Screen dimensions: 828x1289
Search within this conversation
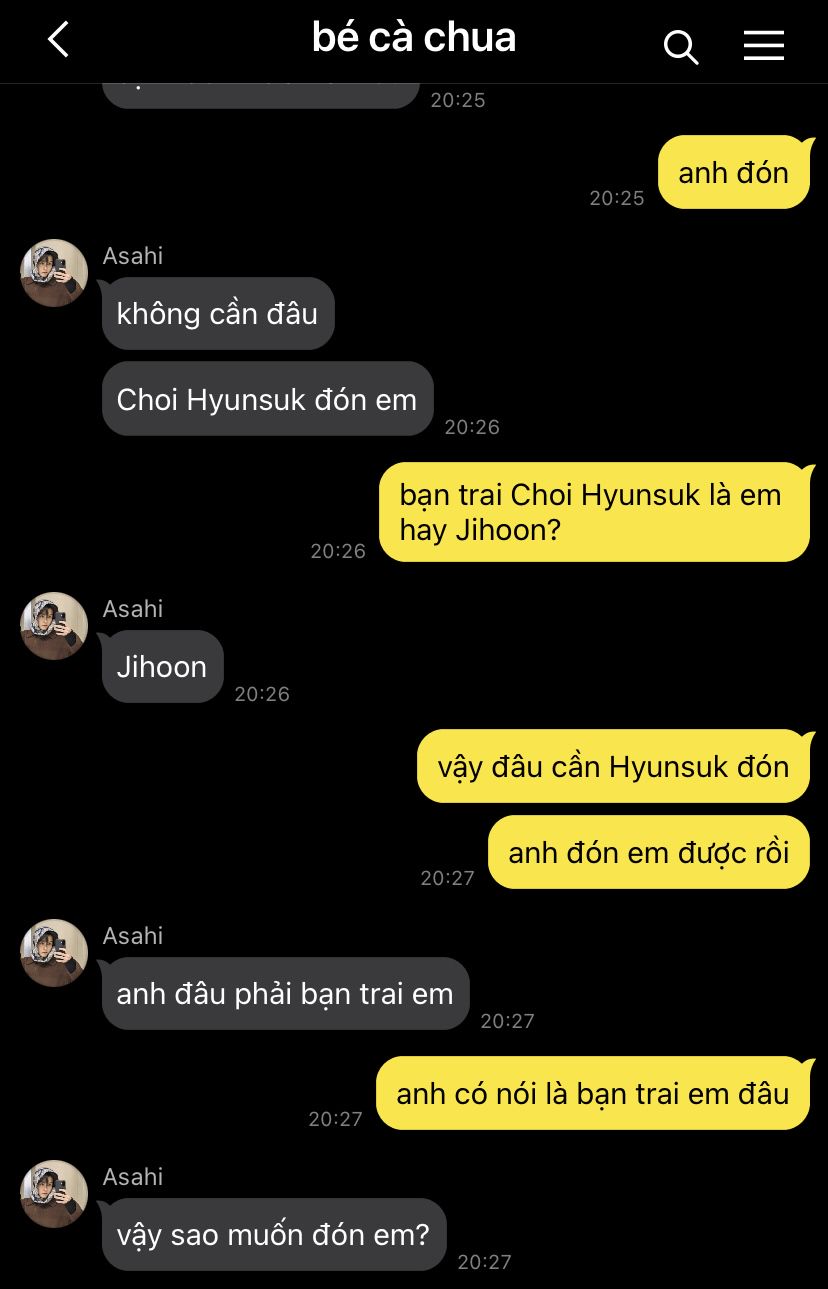point(680,46)
